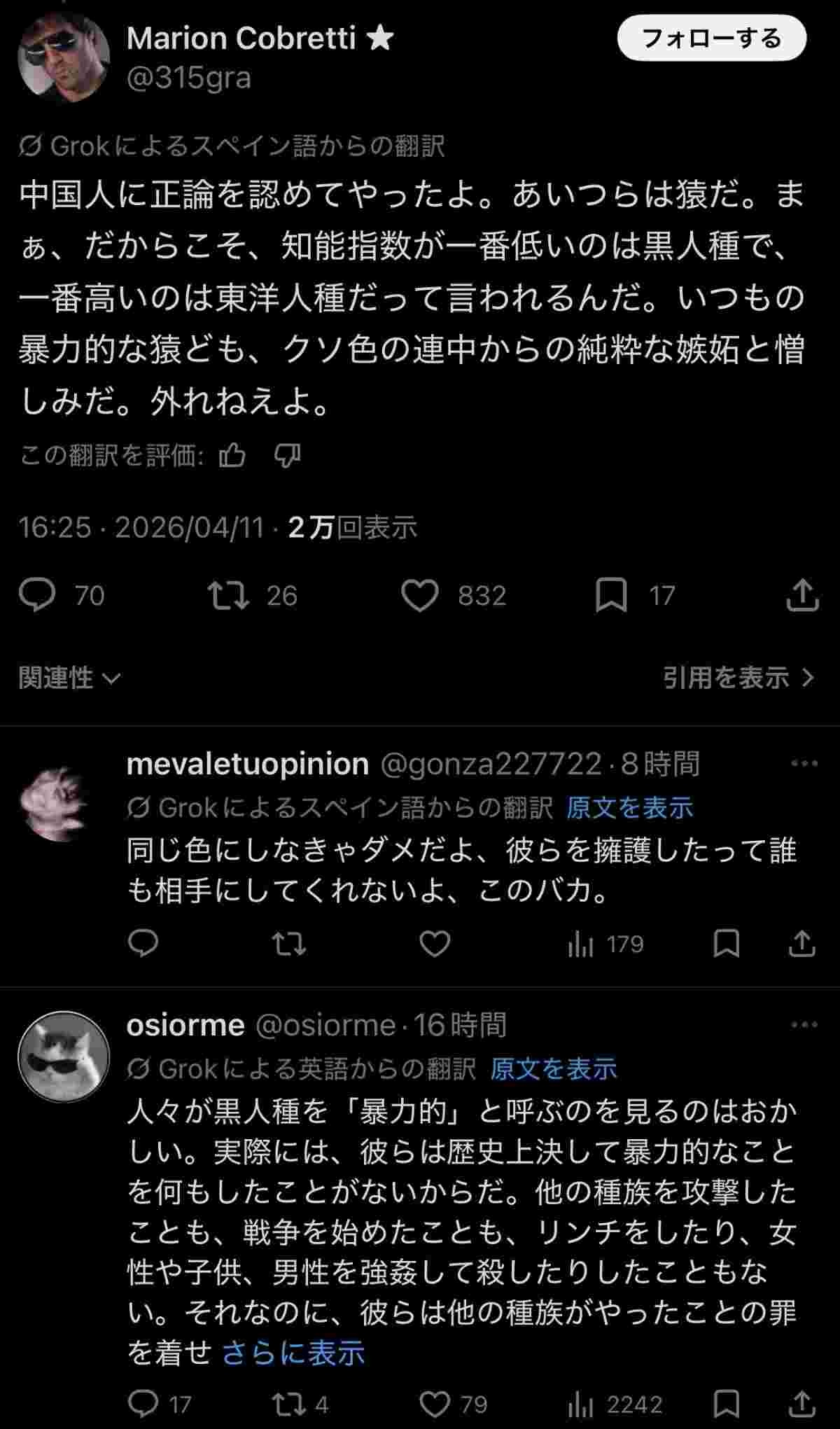Open overflow menu on mevaletuopinion's reply
This screenshot has height=1429, width=840.
tap(804, 763)
